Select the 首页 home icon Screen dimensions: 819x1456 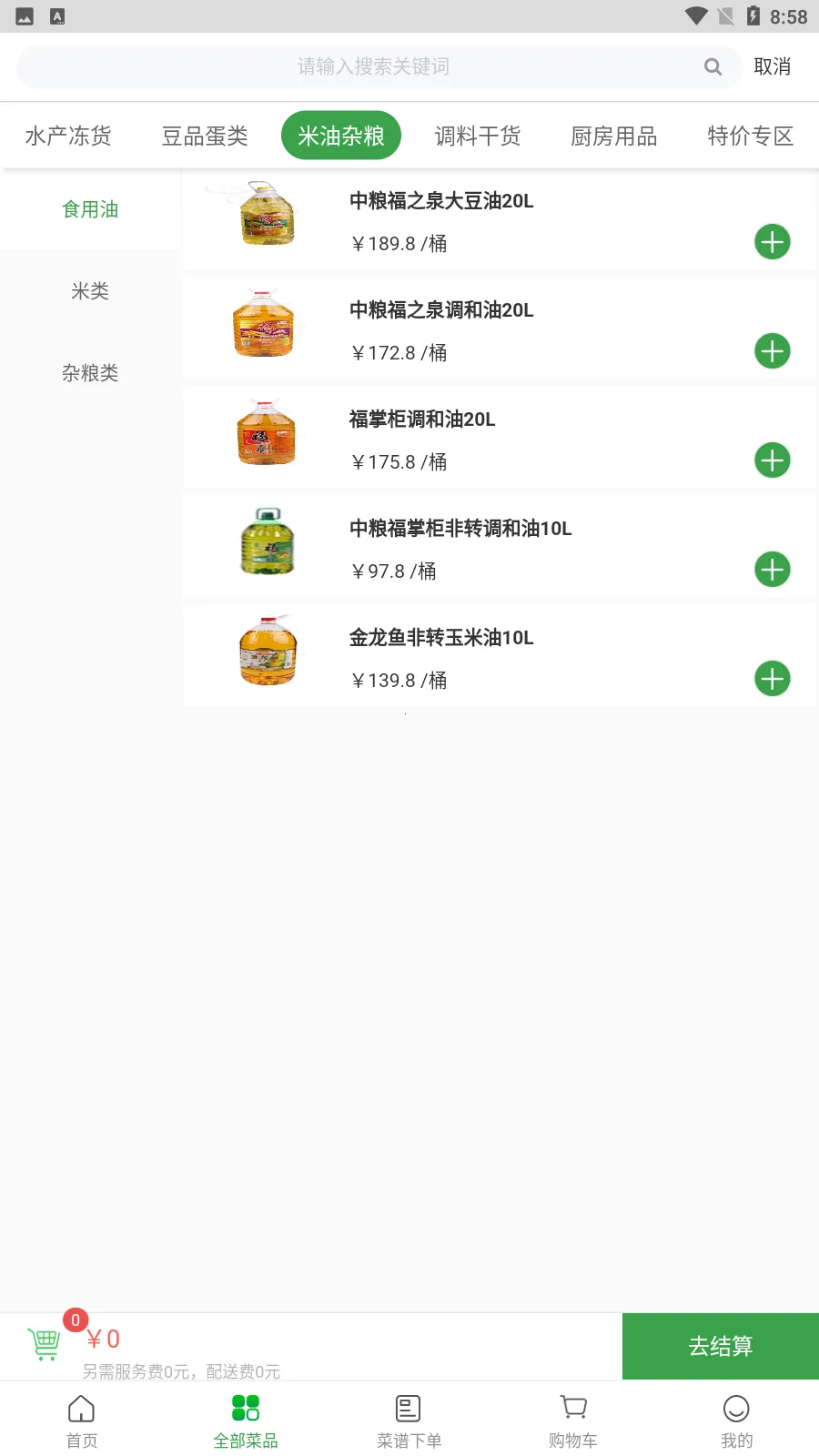point(81,1407)
